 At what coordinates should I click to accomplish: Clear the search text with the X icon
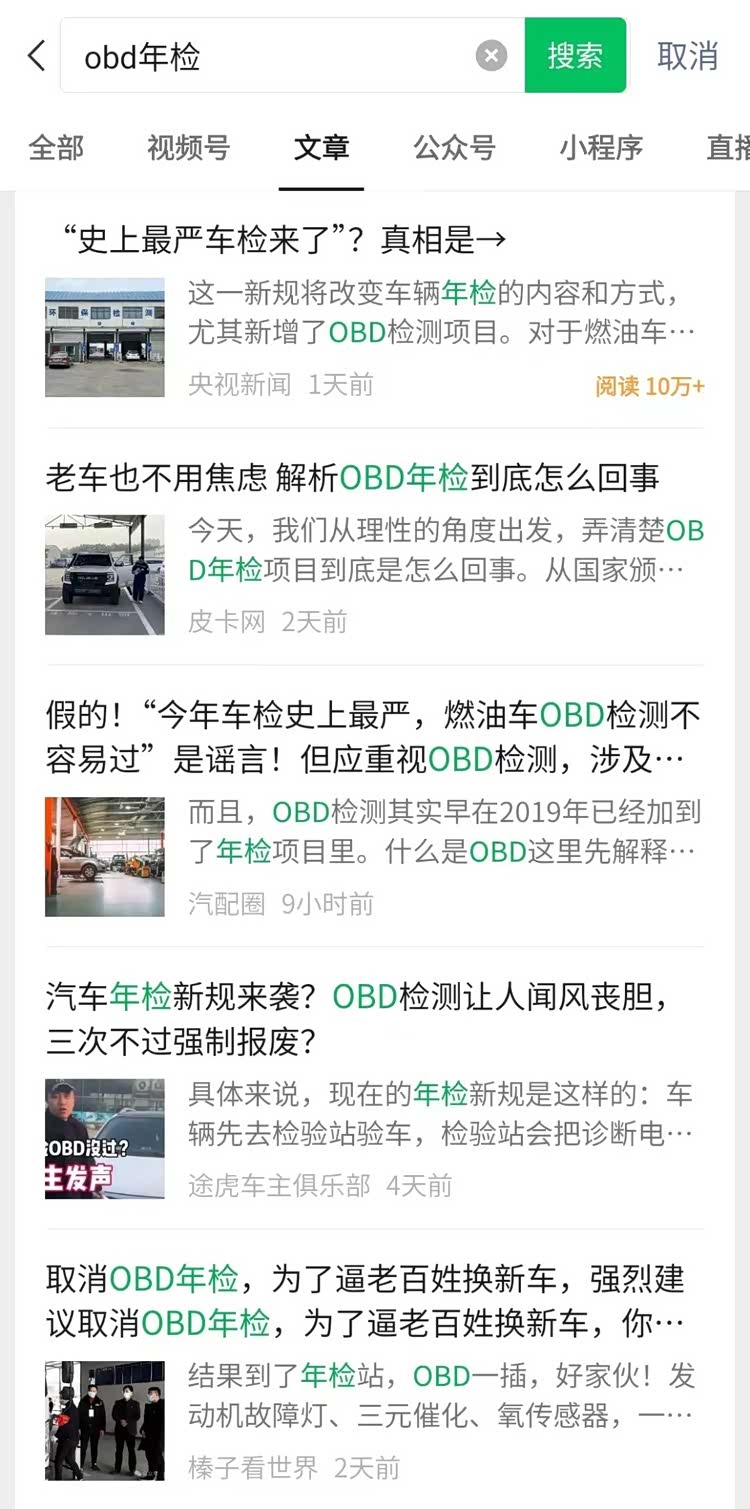point(490,56)
